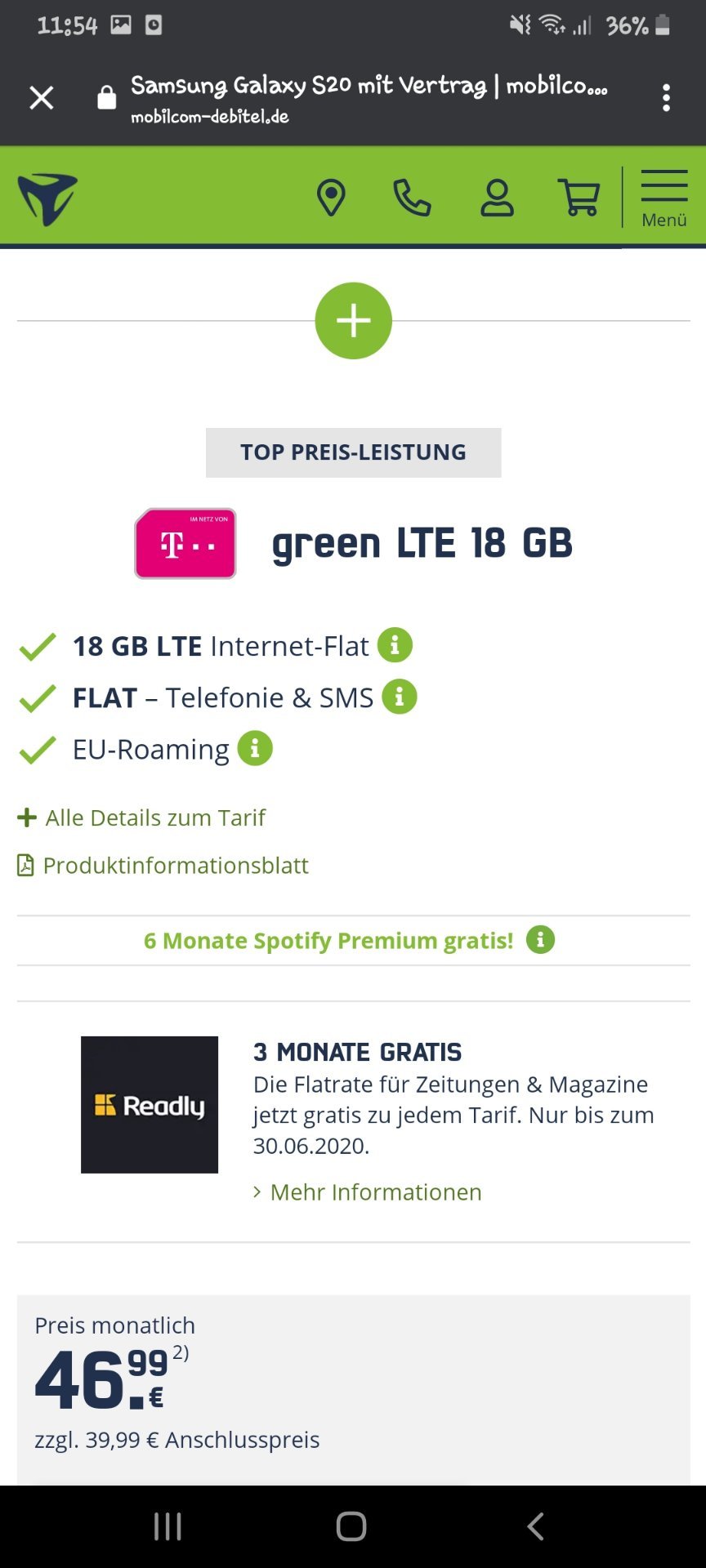View the shopping cart
706x1568 pixels.
point(579,198)
